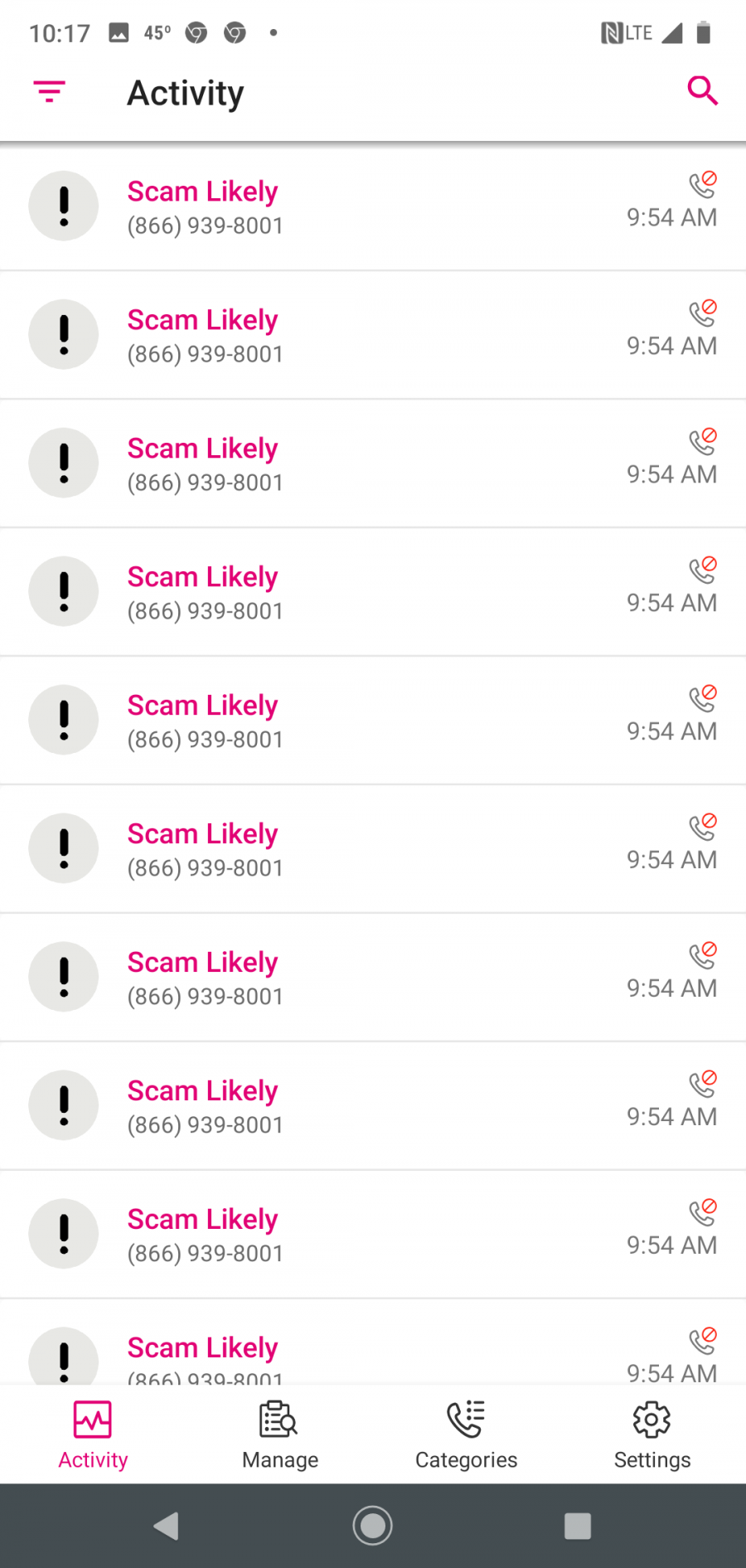Tap the system back button
This screenshot has height=1568, width=746.
tap(167, 1526)
